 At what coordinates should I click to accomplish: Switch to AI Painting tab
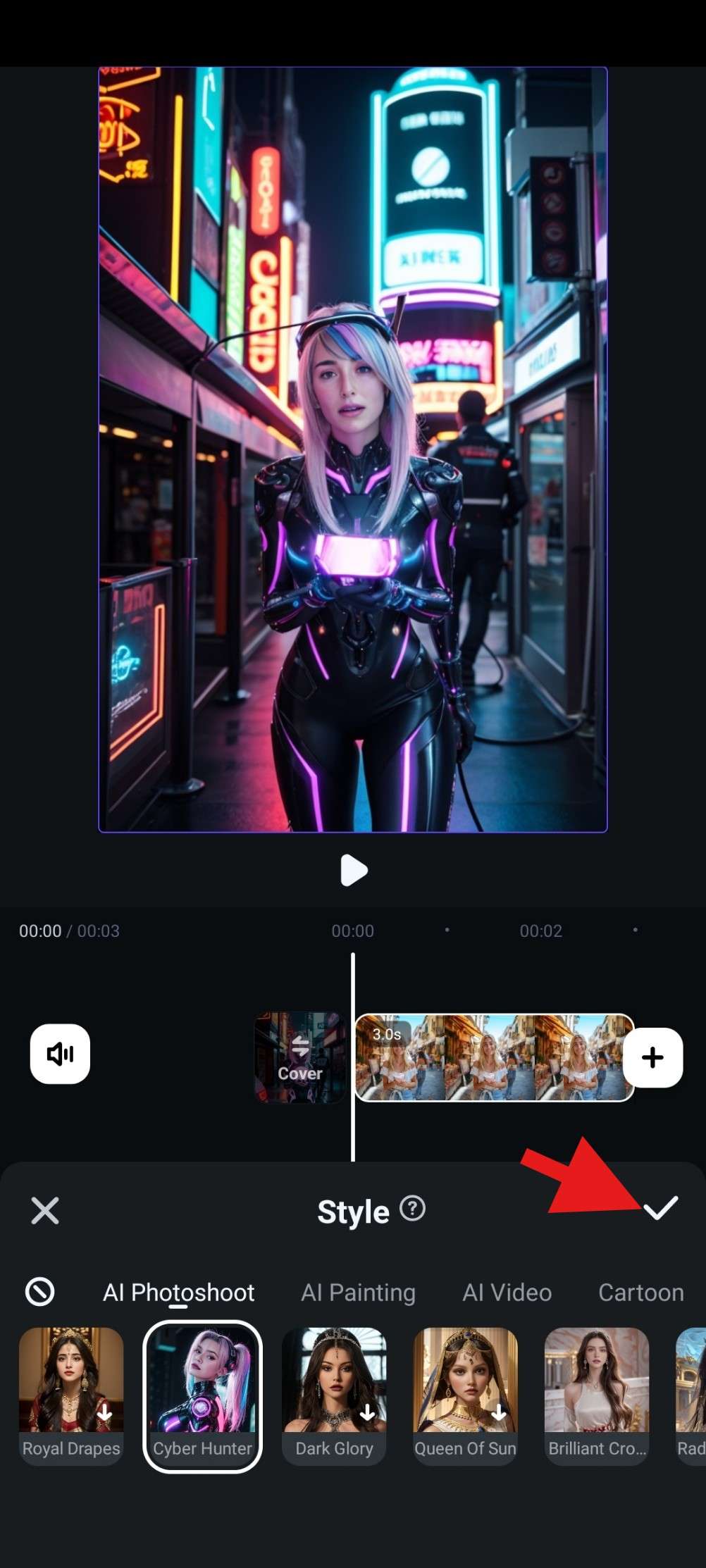click(358, 1293)
